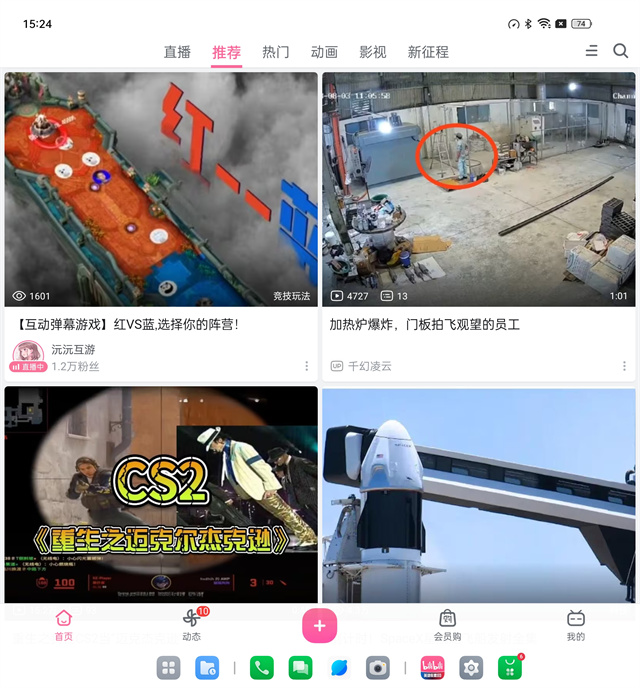Switch to the 热门 tab
640x688 pixels.
276,52
